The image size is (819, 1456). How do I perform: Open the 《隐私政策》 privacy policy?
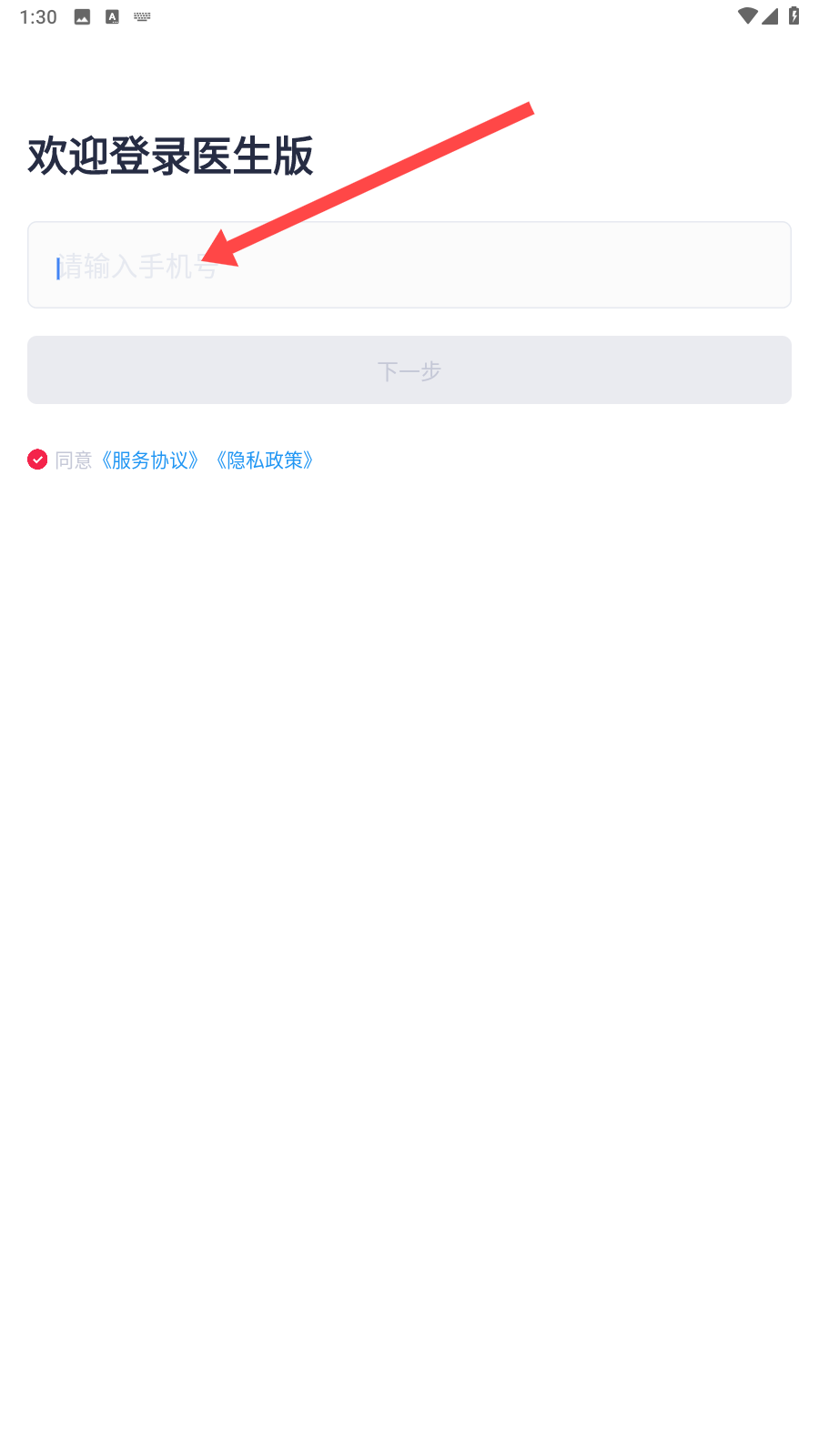pyautogui.click(x=265, y=460)
